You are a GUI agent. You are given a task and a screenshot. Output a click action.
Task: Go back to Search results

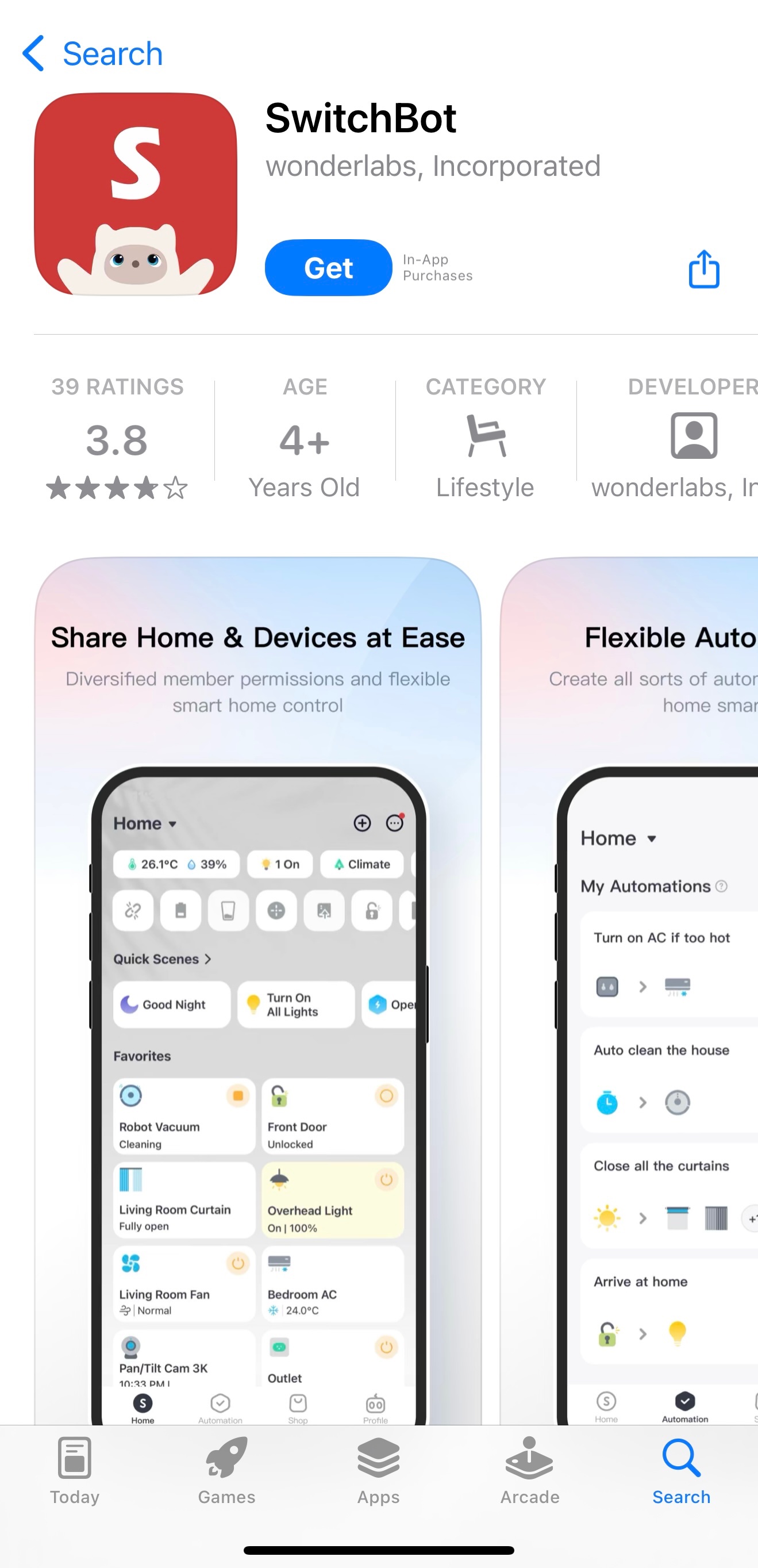pos(93,53)
